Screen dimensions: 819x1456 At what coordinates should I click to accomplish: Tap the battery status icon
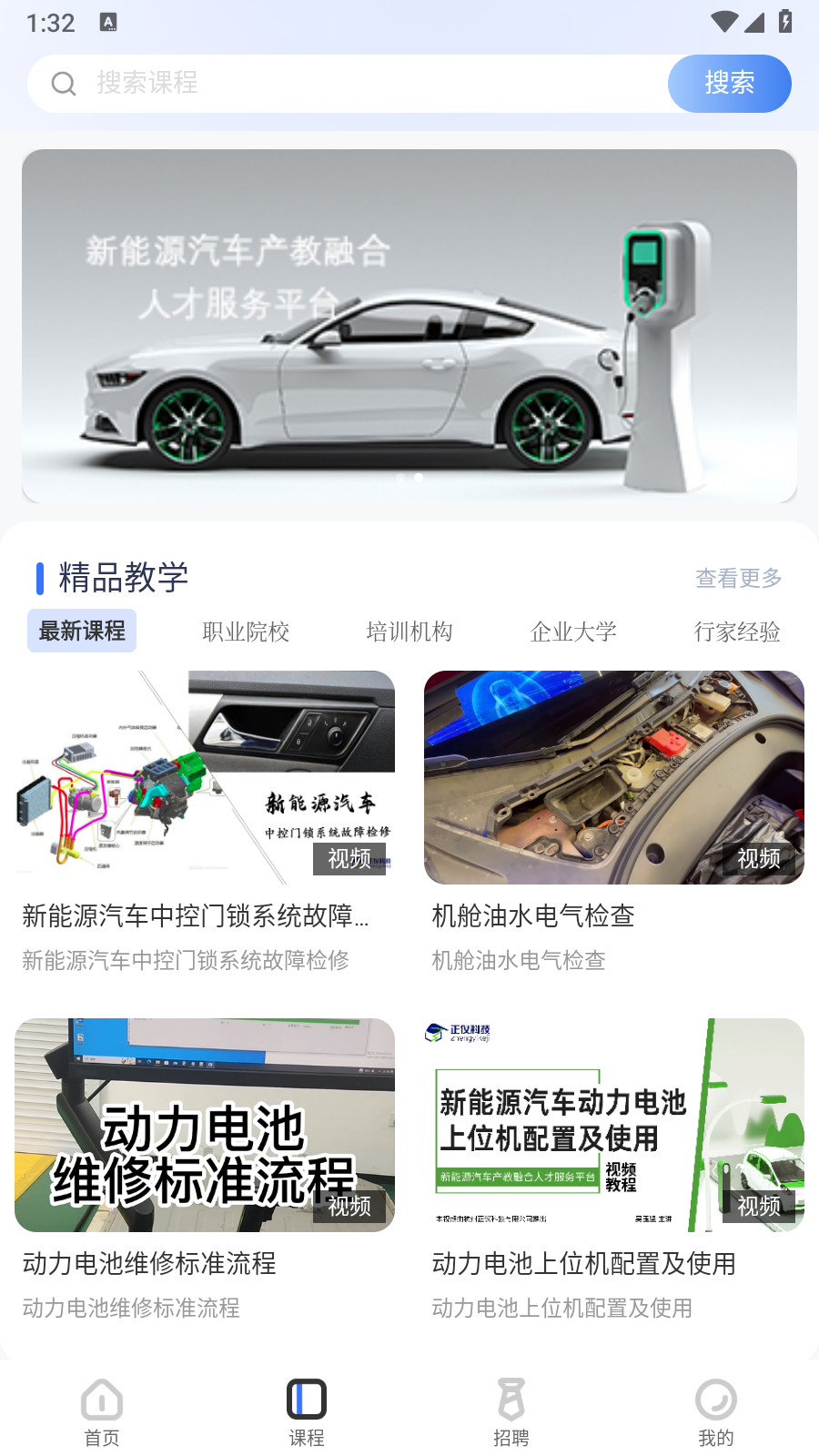[785, 22]
